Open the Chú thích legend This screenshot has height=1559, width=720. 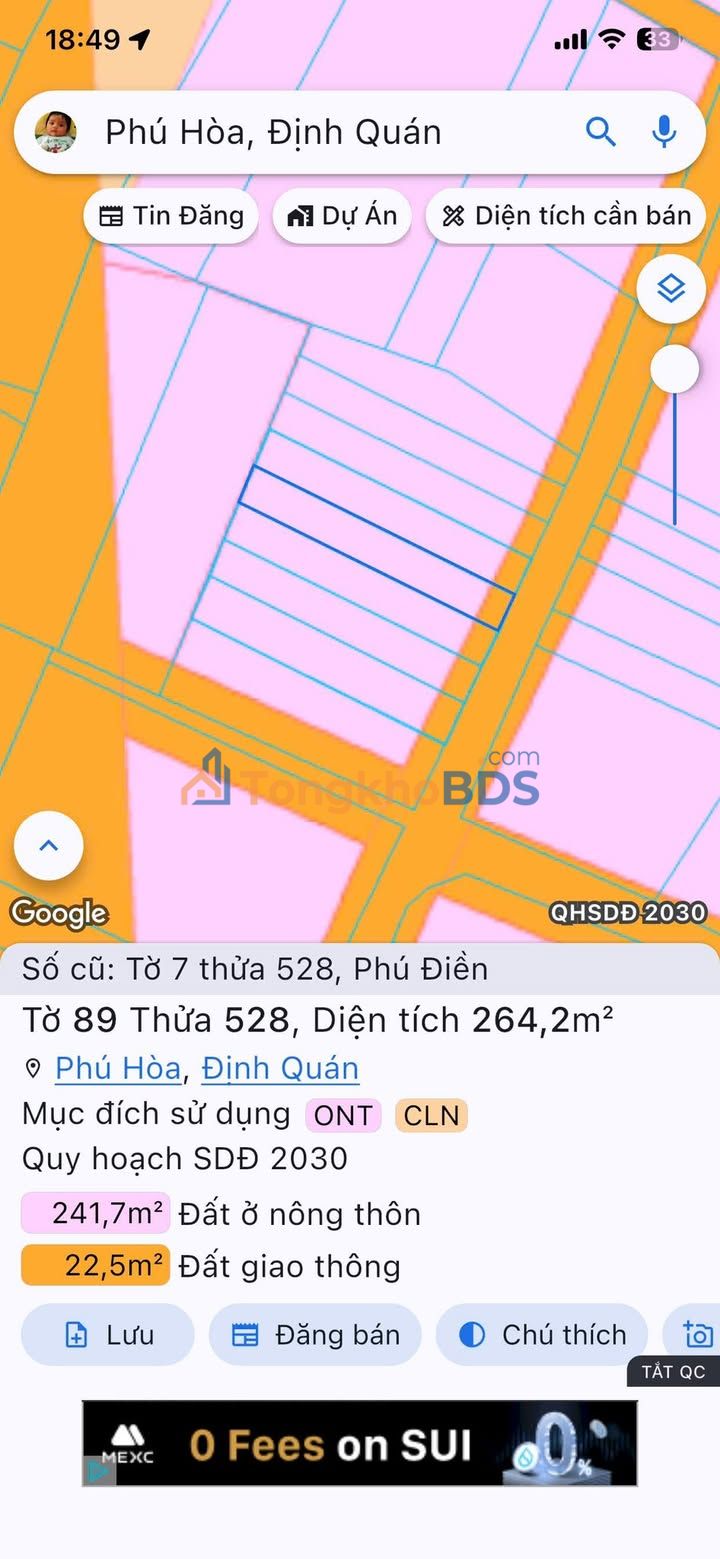coord(542,1335)
